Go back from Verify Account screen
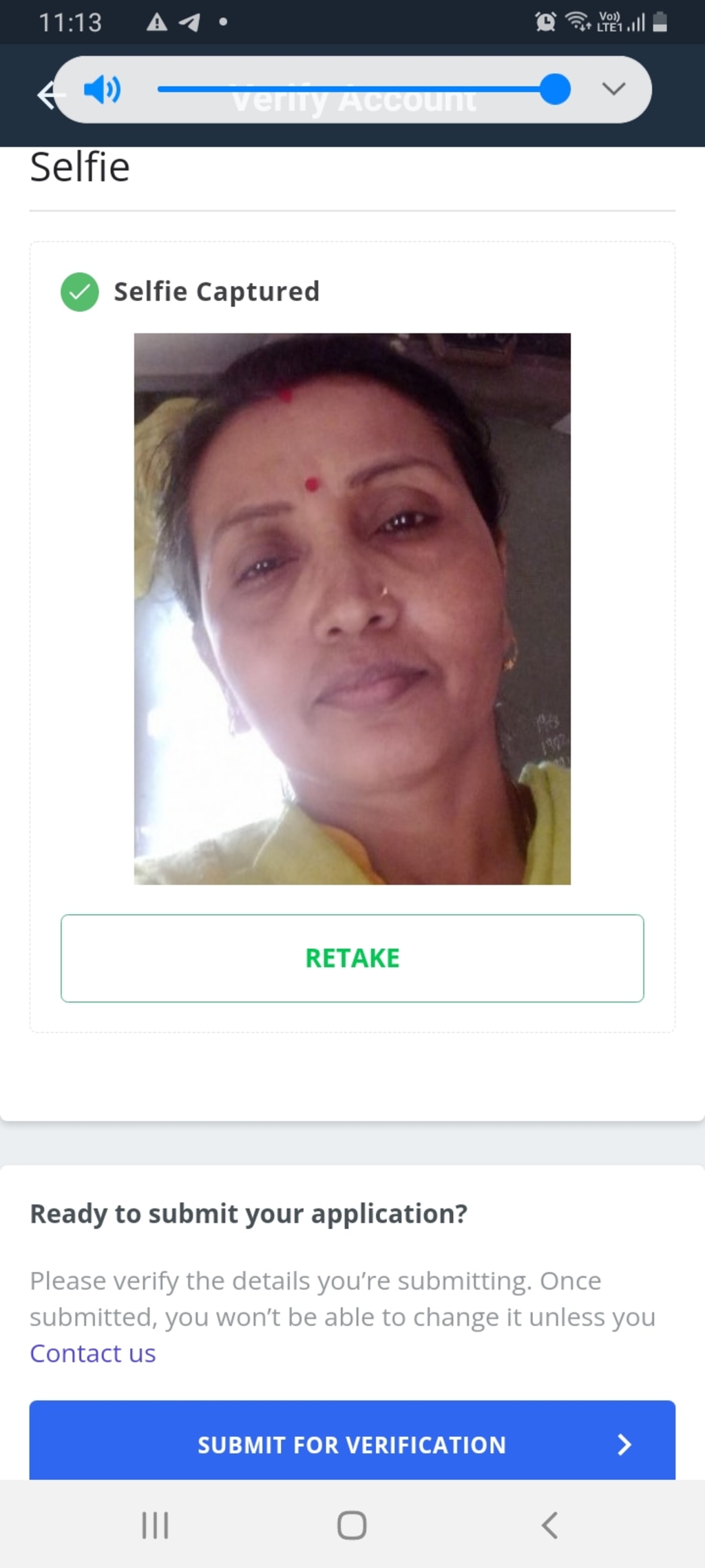Image resolution: width=705 pixels, height=1568 pixels. pyautogui.click(x=45, y=94)
